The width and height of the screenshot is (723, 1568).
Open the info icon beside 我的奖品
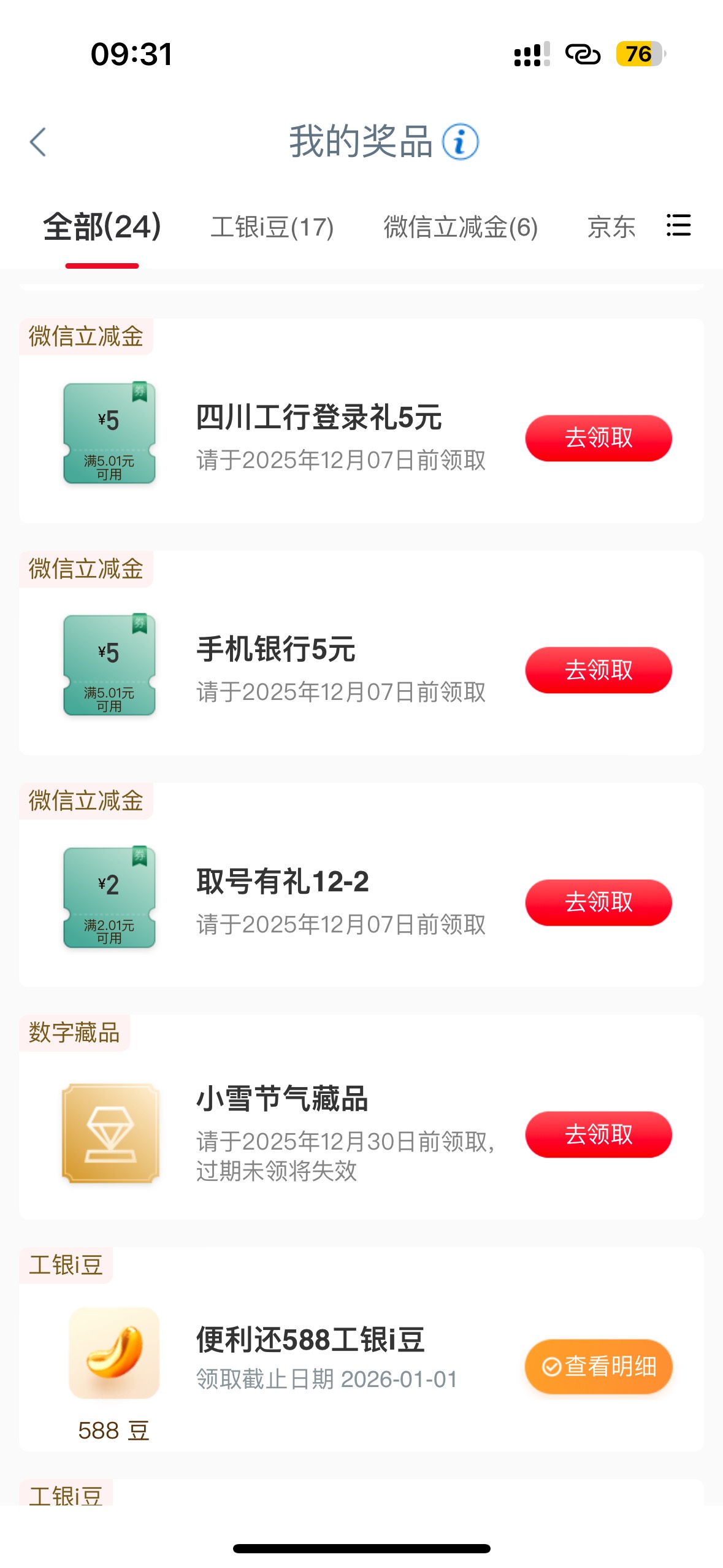tap(461, 142)
